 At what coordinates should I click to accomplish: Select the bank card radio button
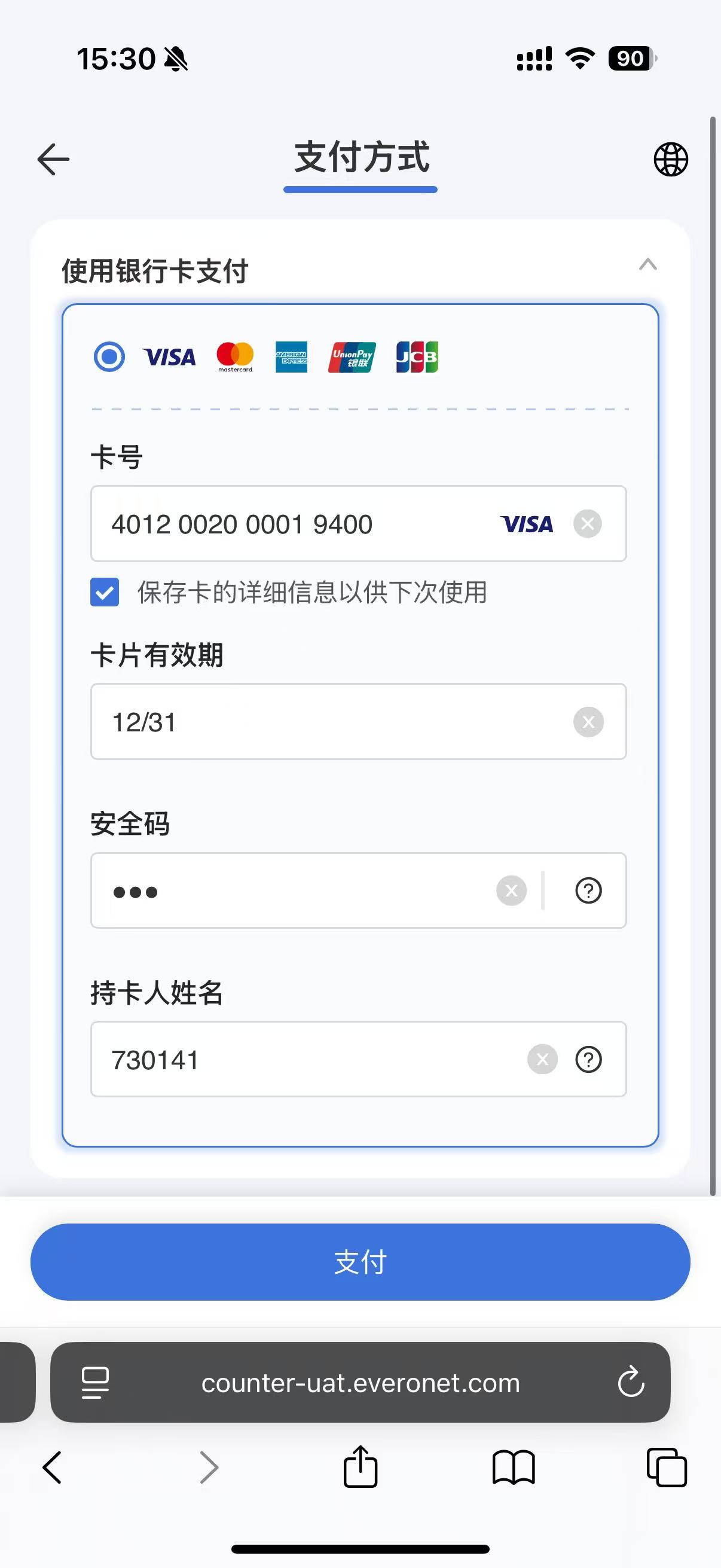point(109,356)
